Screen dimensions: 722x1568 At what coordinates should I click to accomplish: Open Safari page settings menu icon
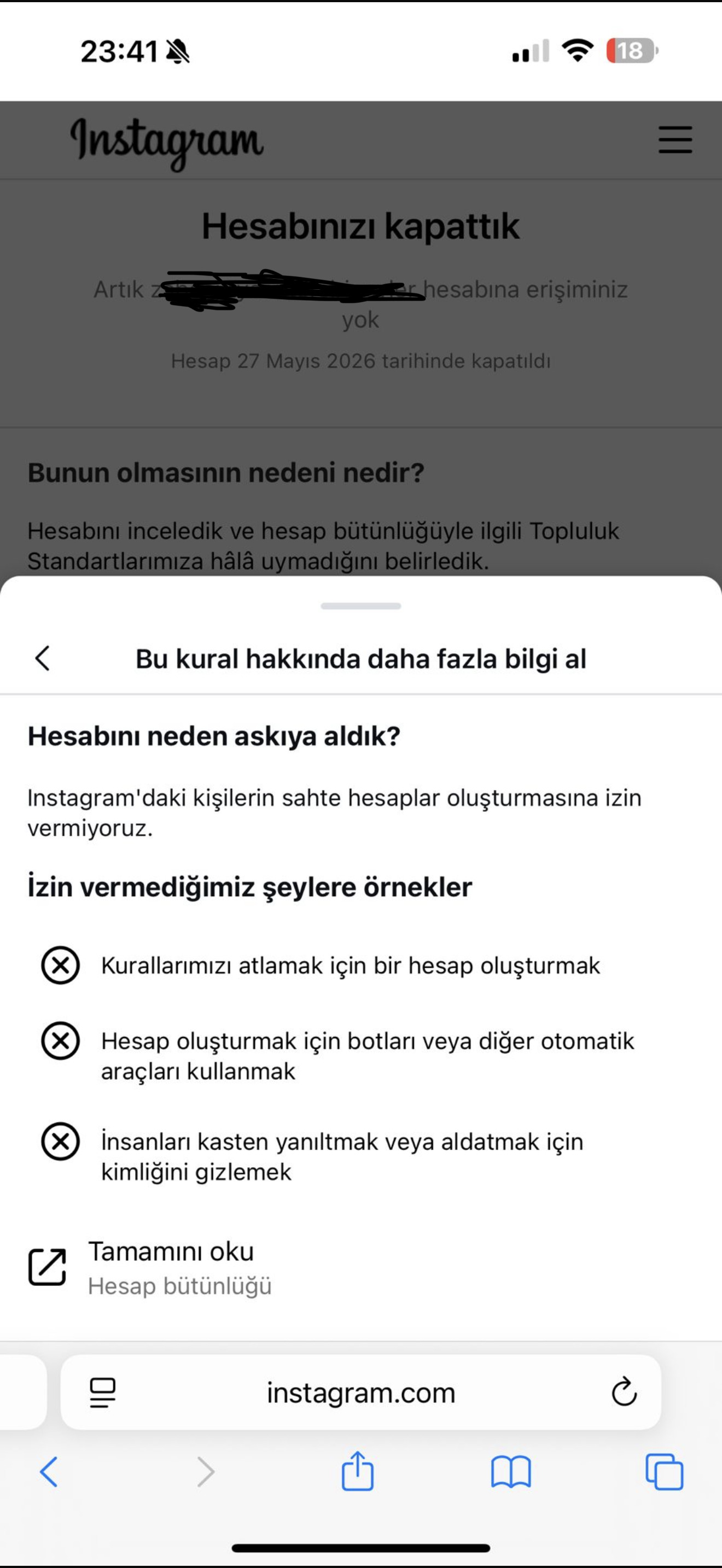tap(102, 1393)
